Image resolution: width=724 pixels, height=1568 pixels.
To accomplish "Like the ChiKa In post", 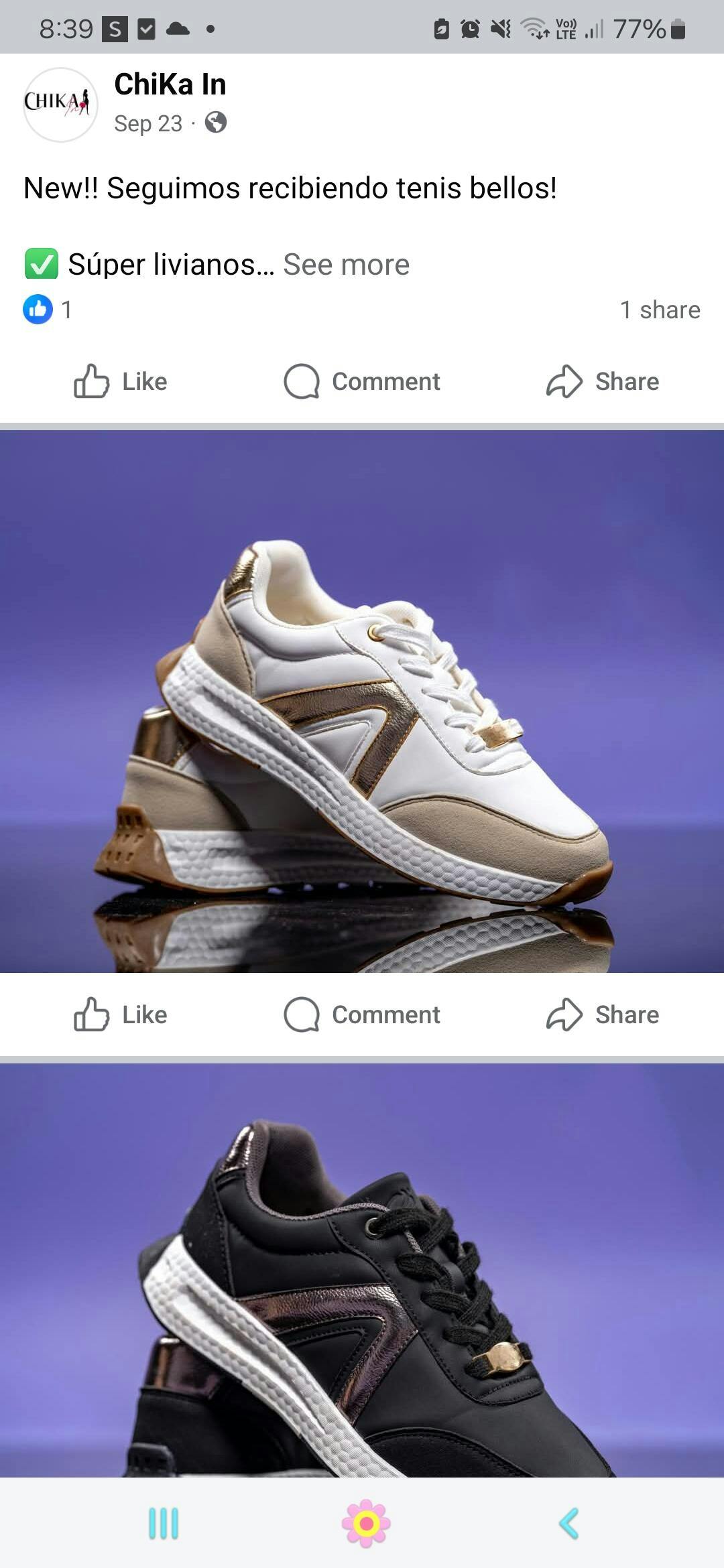I will (121, 381).
